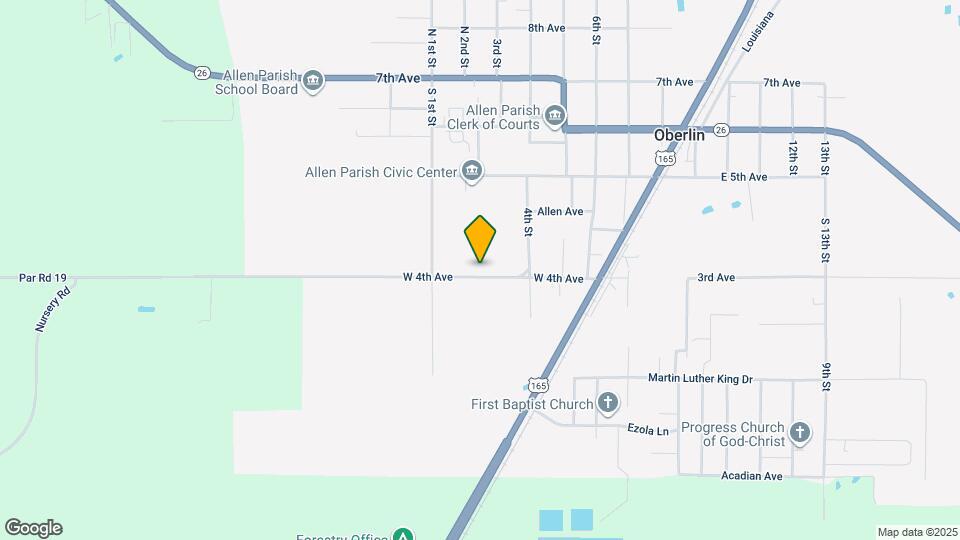Image resolution: width=960 pixels, height=540 pixels.
Task: Tap the orange location marker
Action: pos(481,238)
